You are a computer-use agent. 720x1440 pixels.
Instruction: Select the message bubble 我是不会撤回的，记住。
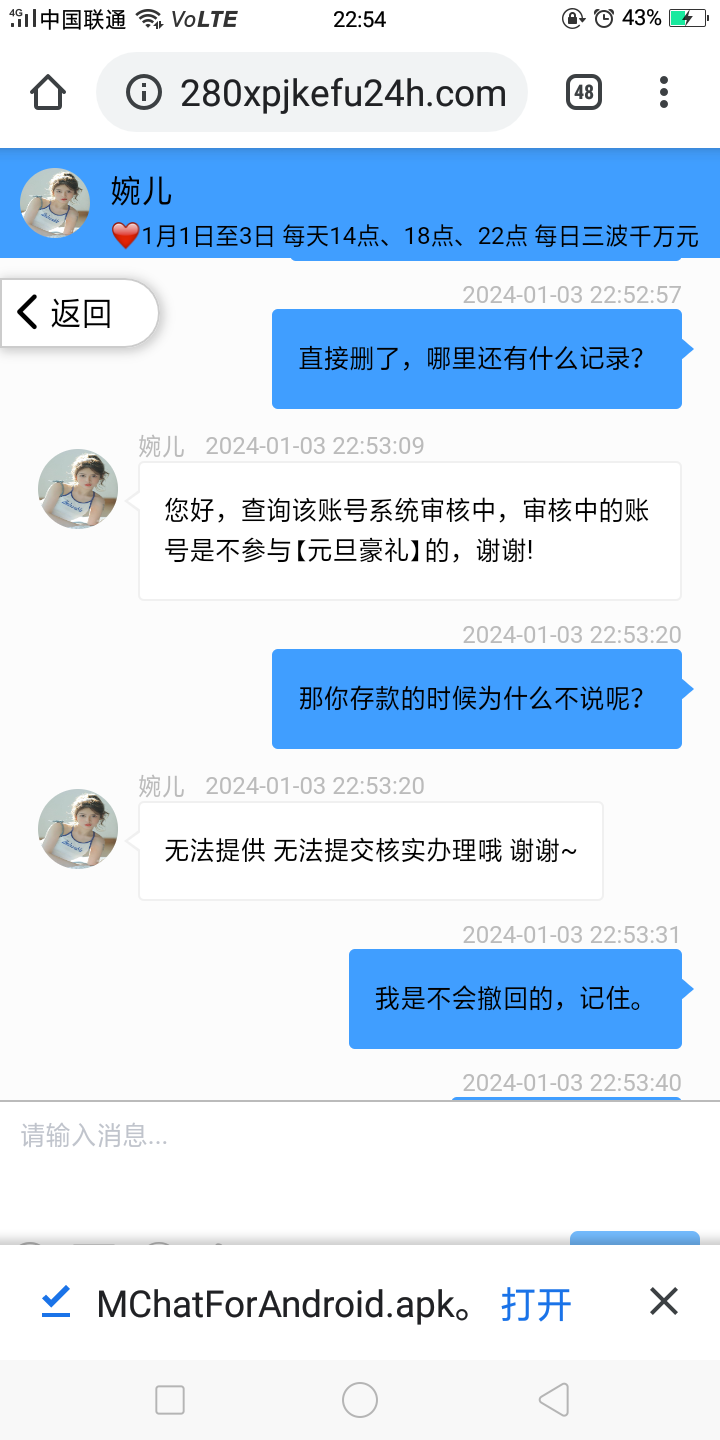pos(515,999)
